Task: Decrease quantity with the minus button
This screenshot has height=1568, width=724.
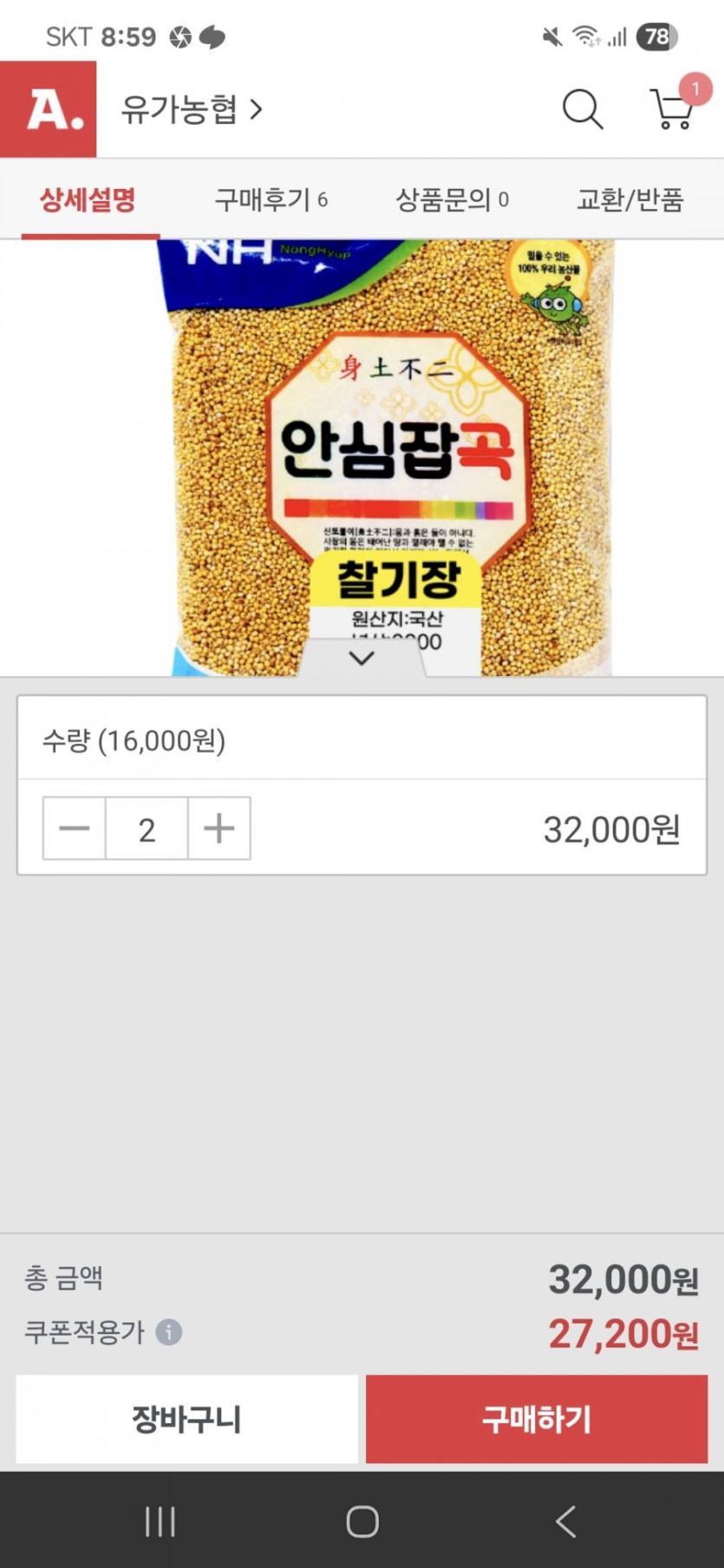Action: (x=75, y=829)
